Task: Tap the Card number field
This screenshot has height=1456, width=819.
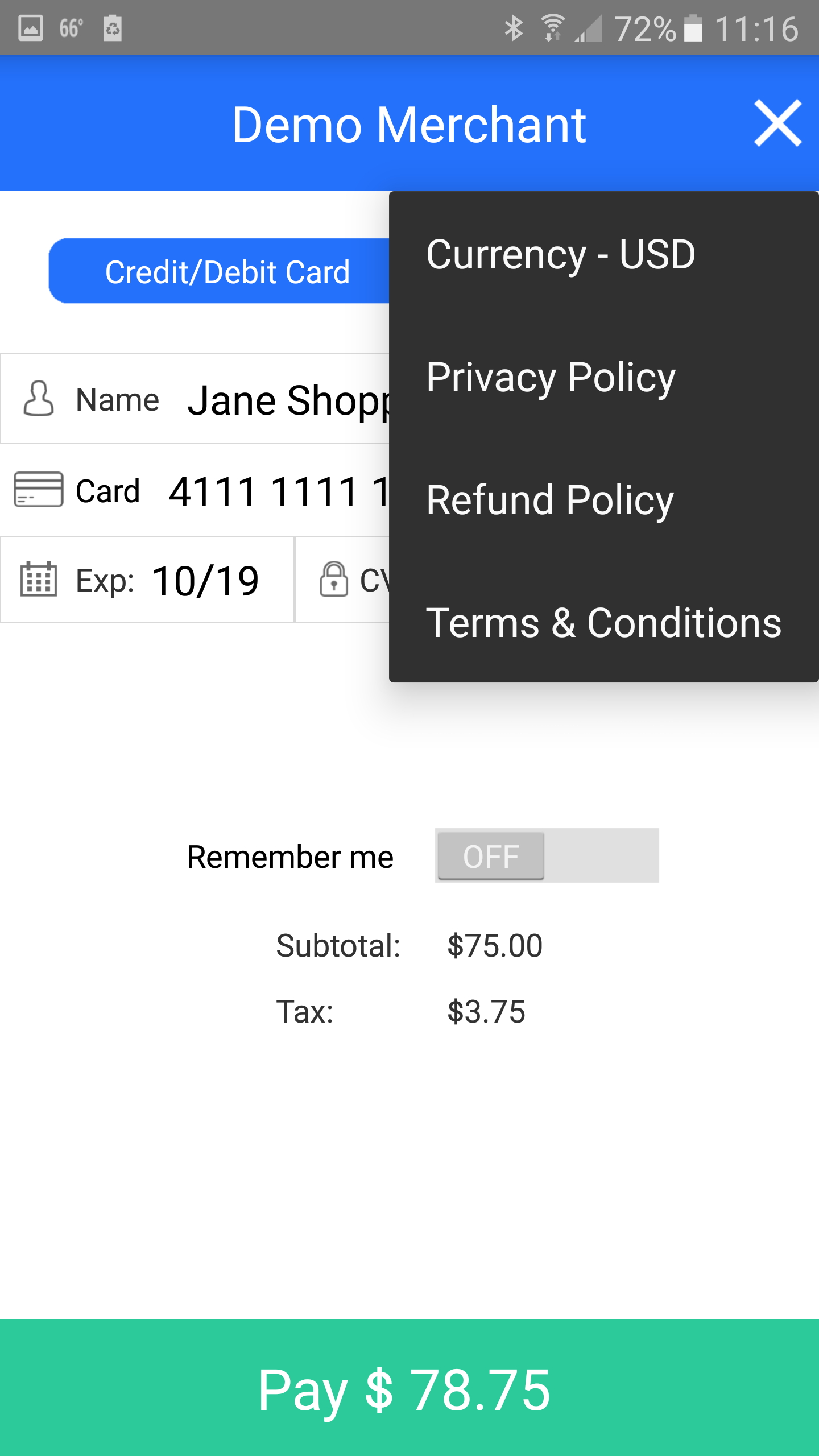Action: point(278,491)
